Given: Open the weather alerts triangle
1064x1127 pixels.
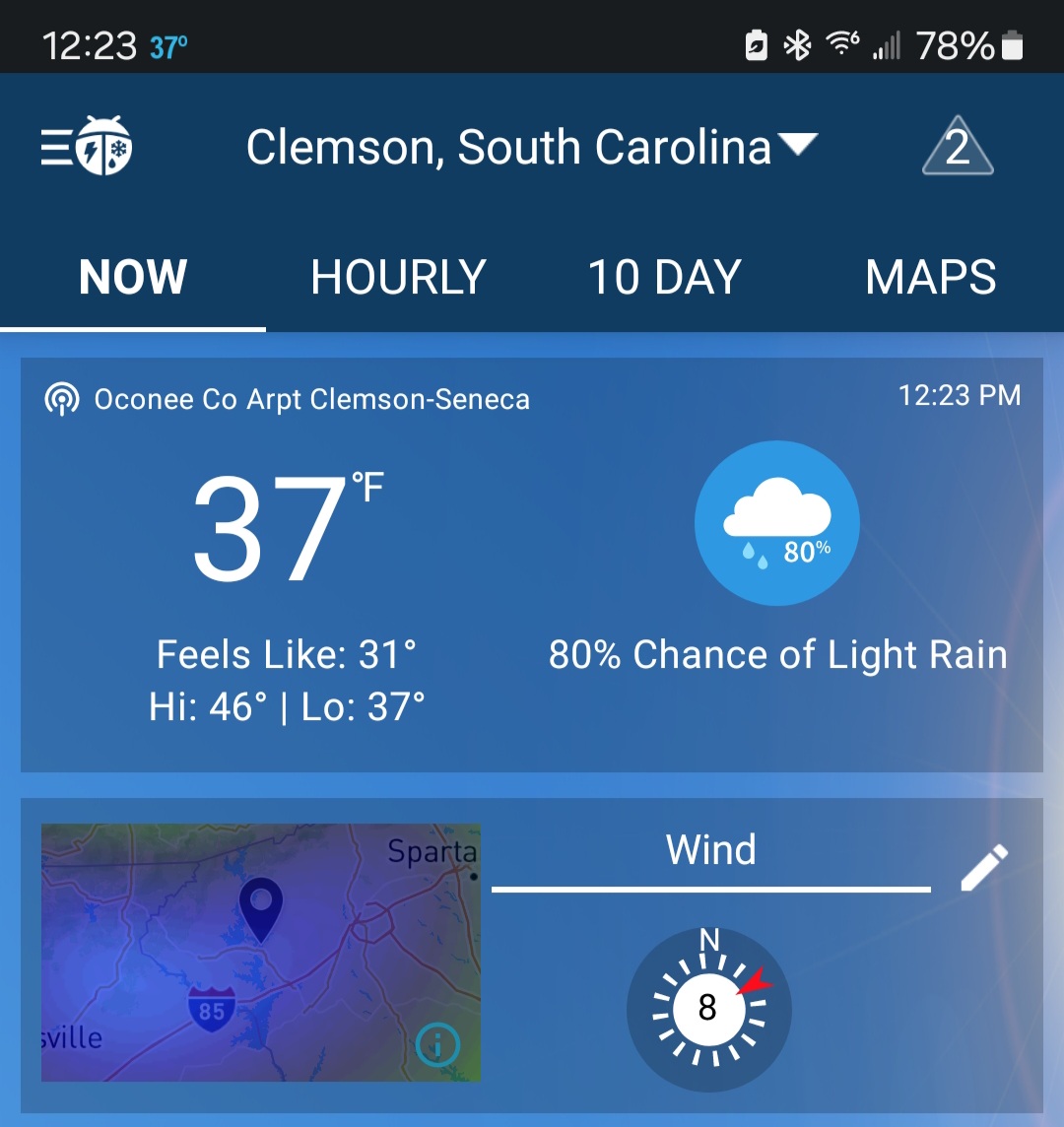Looking at the screenshot, I should pyautogui.click(x=957, y=148).
